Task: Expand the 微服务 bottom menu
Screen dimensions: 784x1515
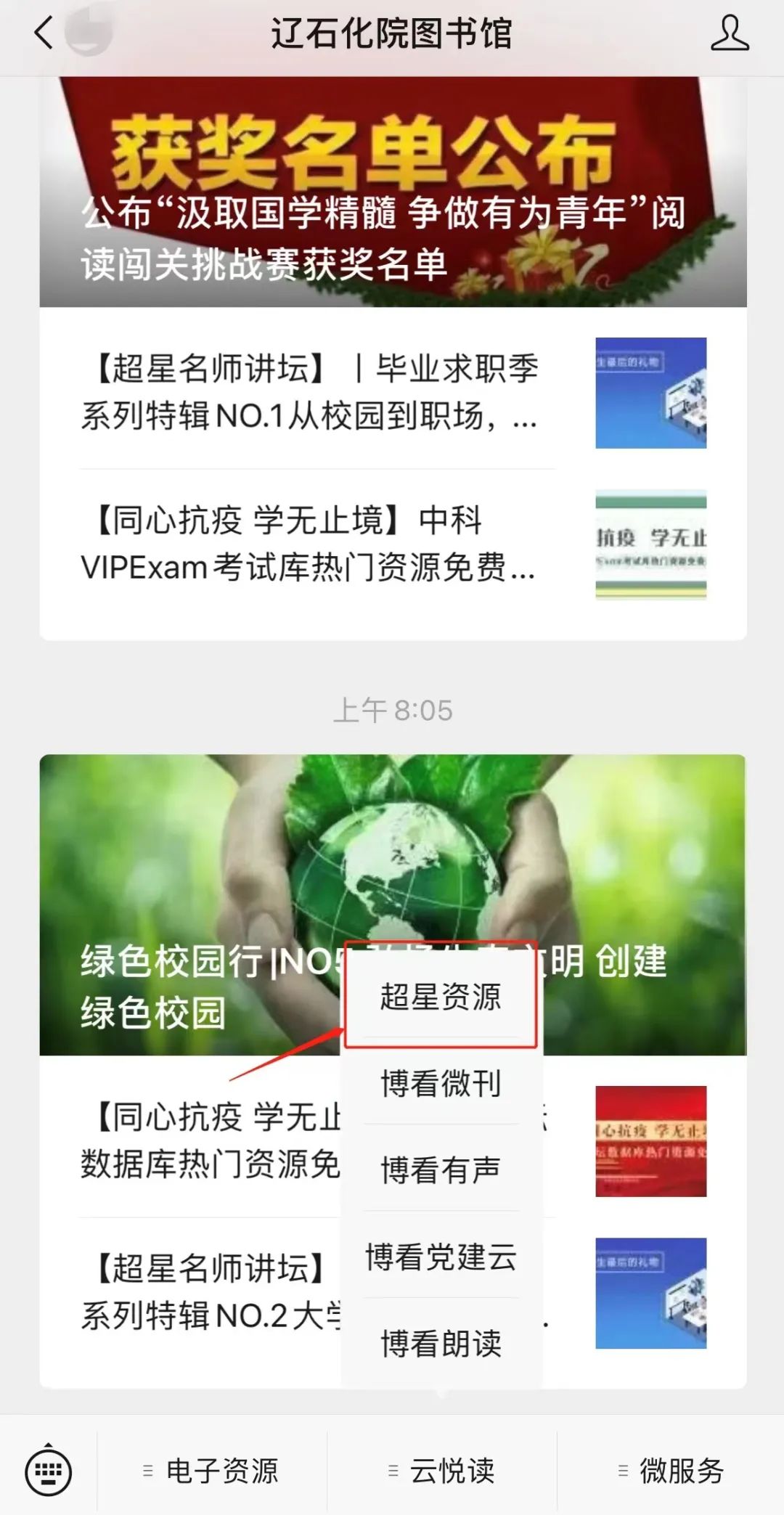Action: (671, 1471)
